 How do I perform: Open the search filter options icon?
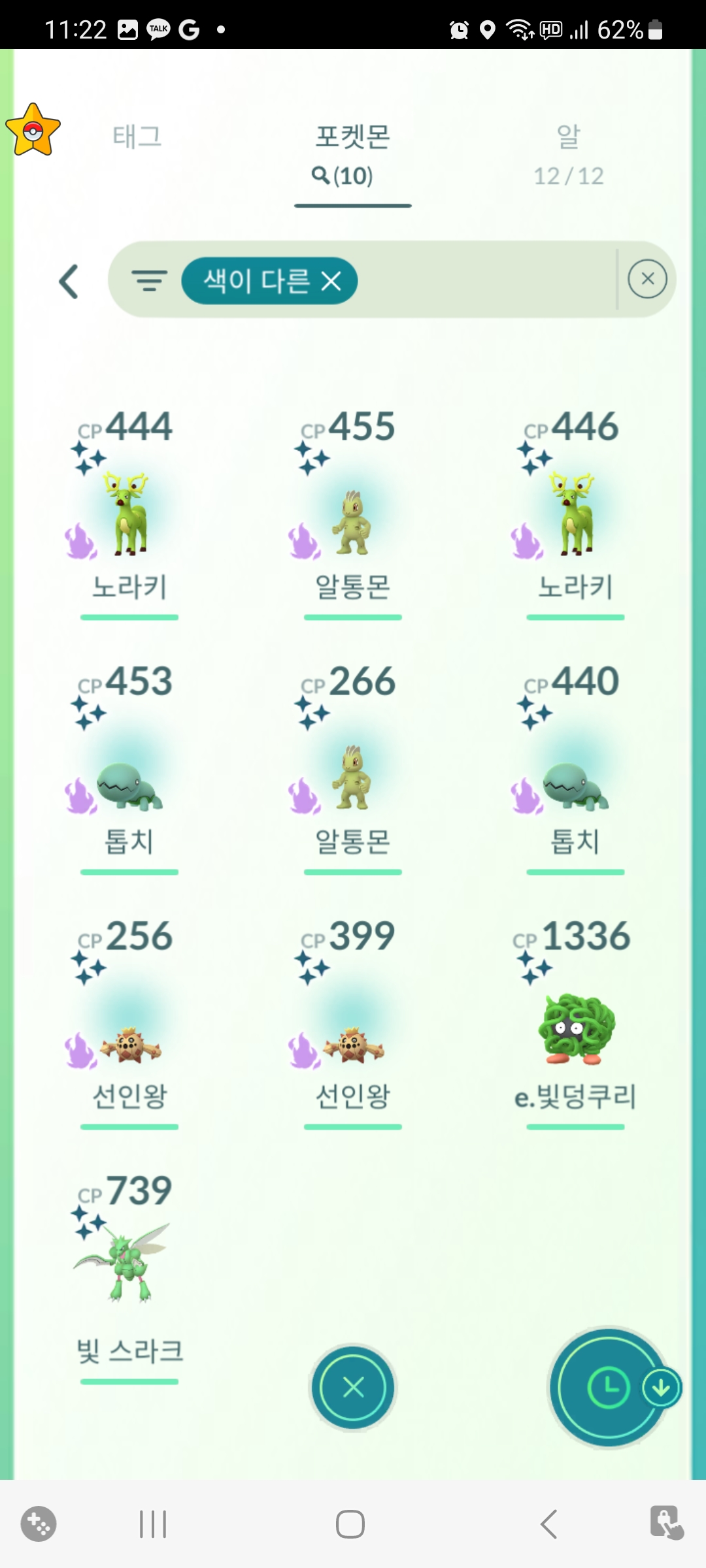[149, 280]
